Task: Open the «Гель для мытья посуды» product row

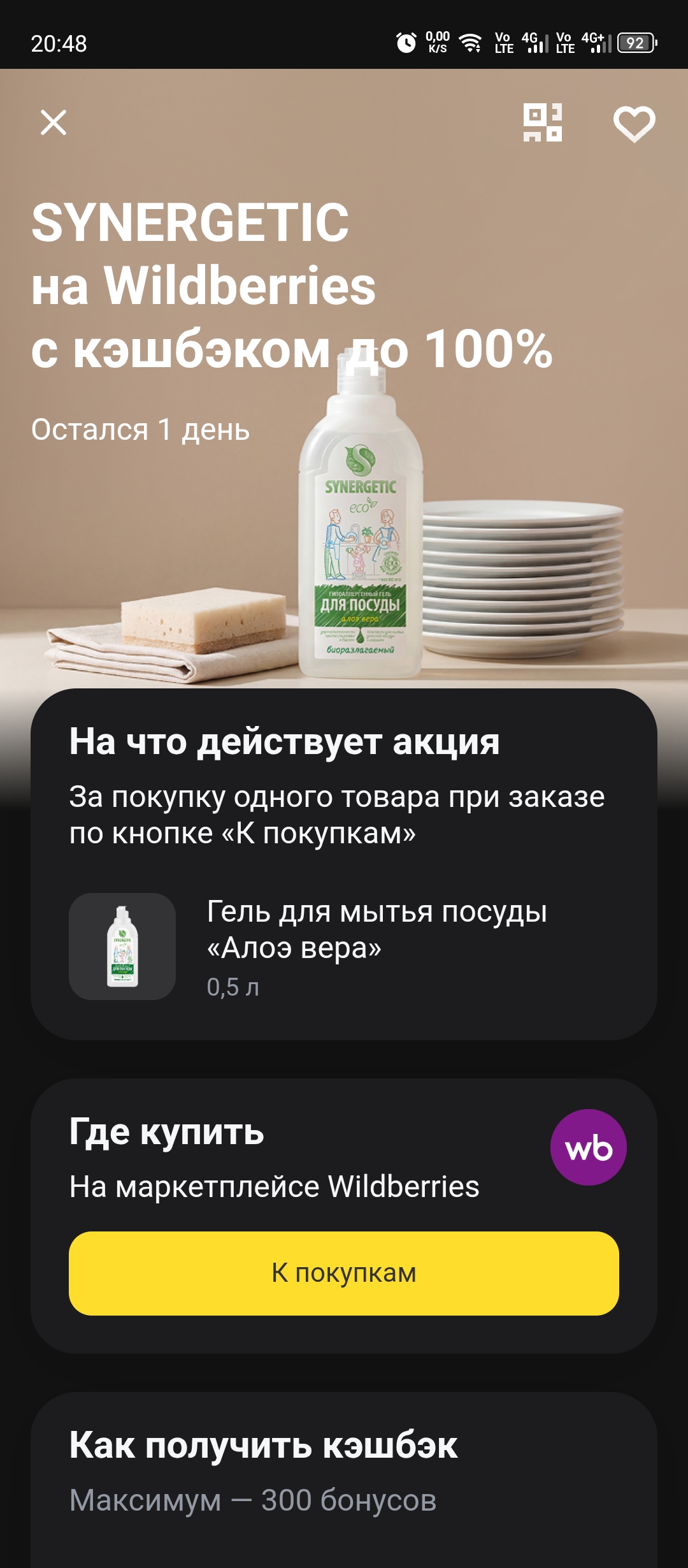Action: 344,947
